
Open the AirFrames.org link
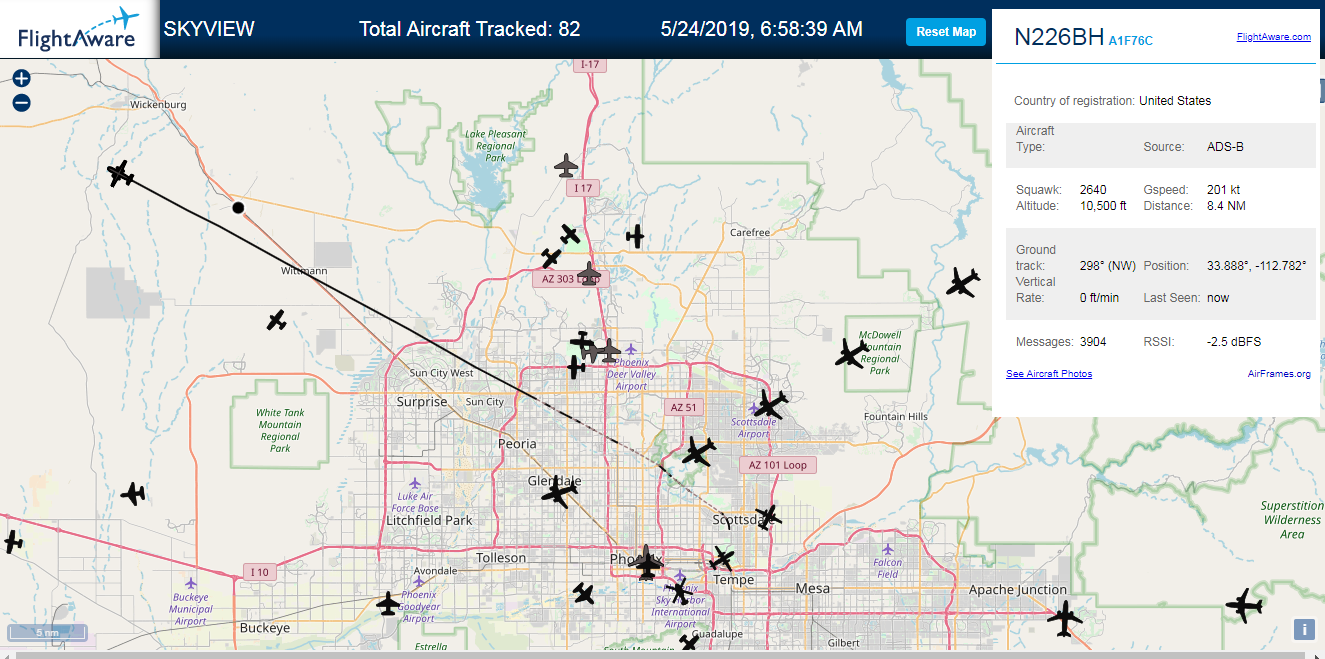coord(1279,374)
